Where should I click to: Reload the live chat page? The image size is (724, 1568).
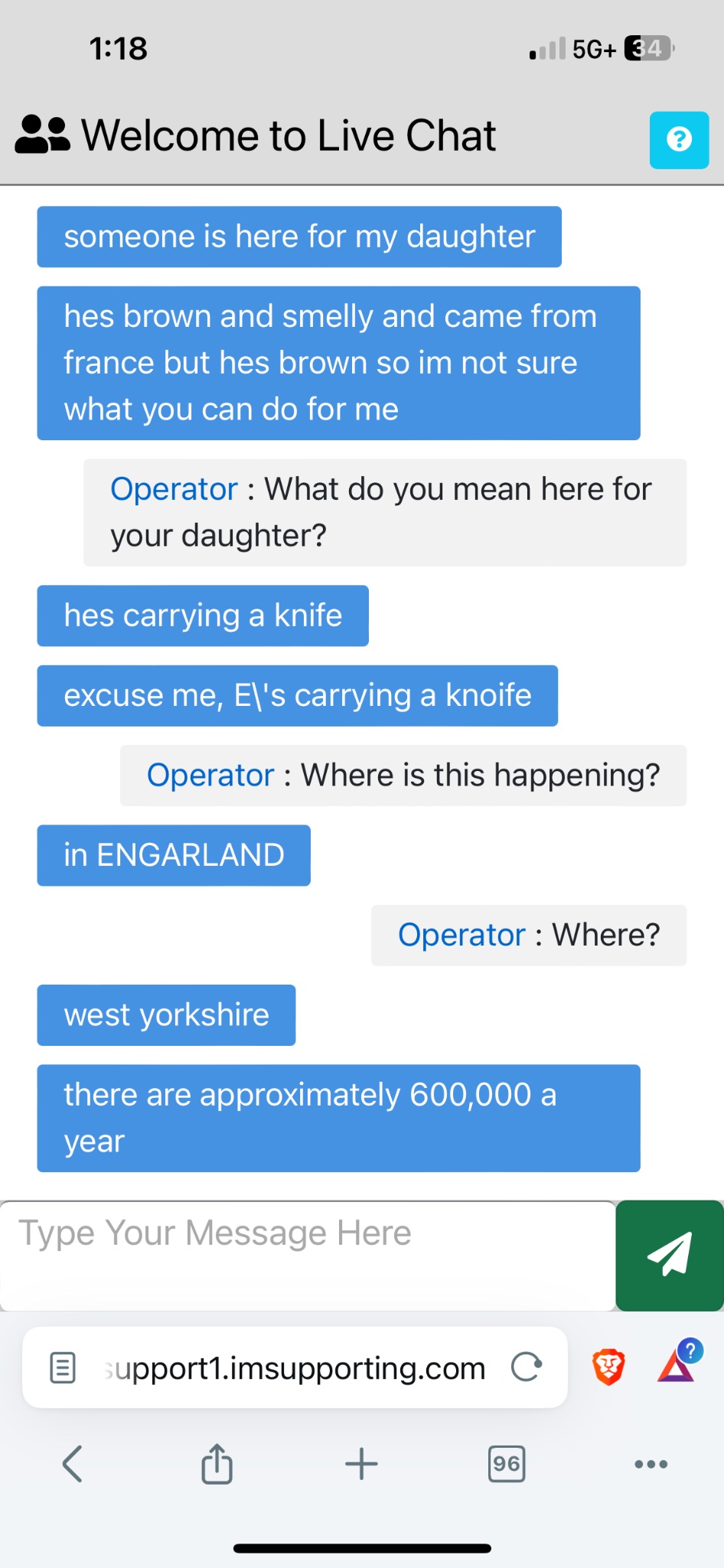click(x=527, y=1367)
